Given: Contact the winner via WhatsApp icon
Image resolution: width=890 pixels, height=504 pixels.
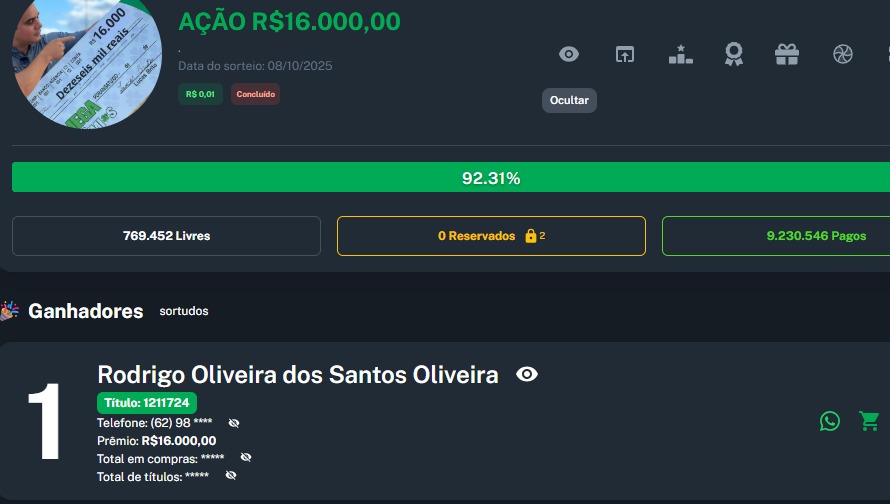Looking at the screenshot, I should click(x=830, y=421).
